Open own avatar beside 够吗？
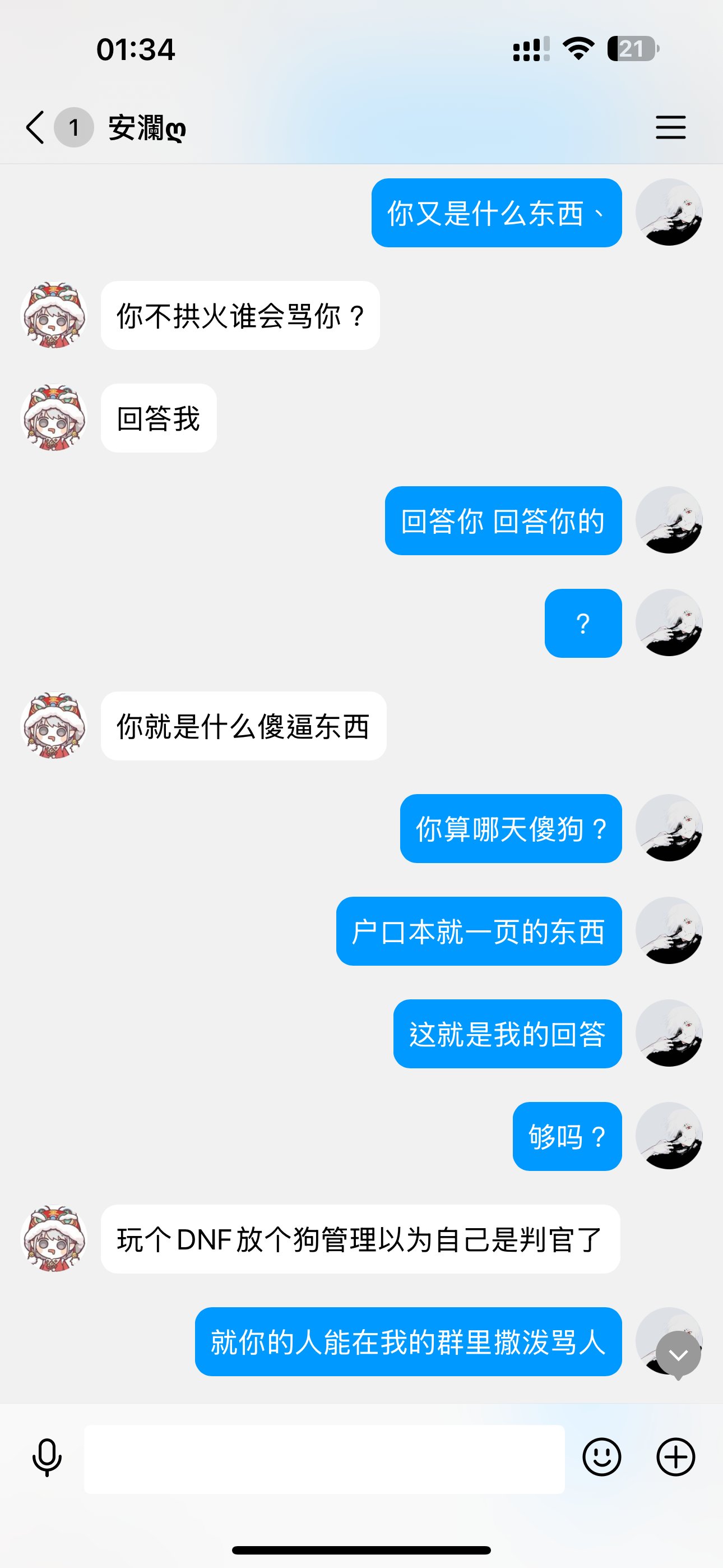This screenshot has height=1568, width=723. (669, 1136)
